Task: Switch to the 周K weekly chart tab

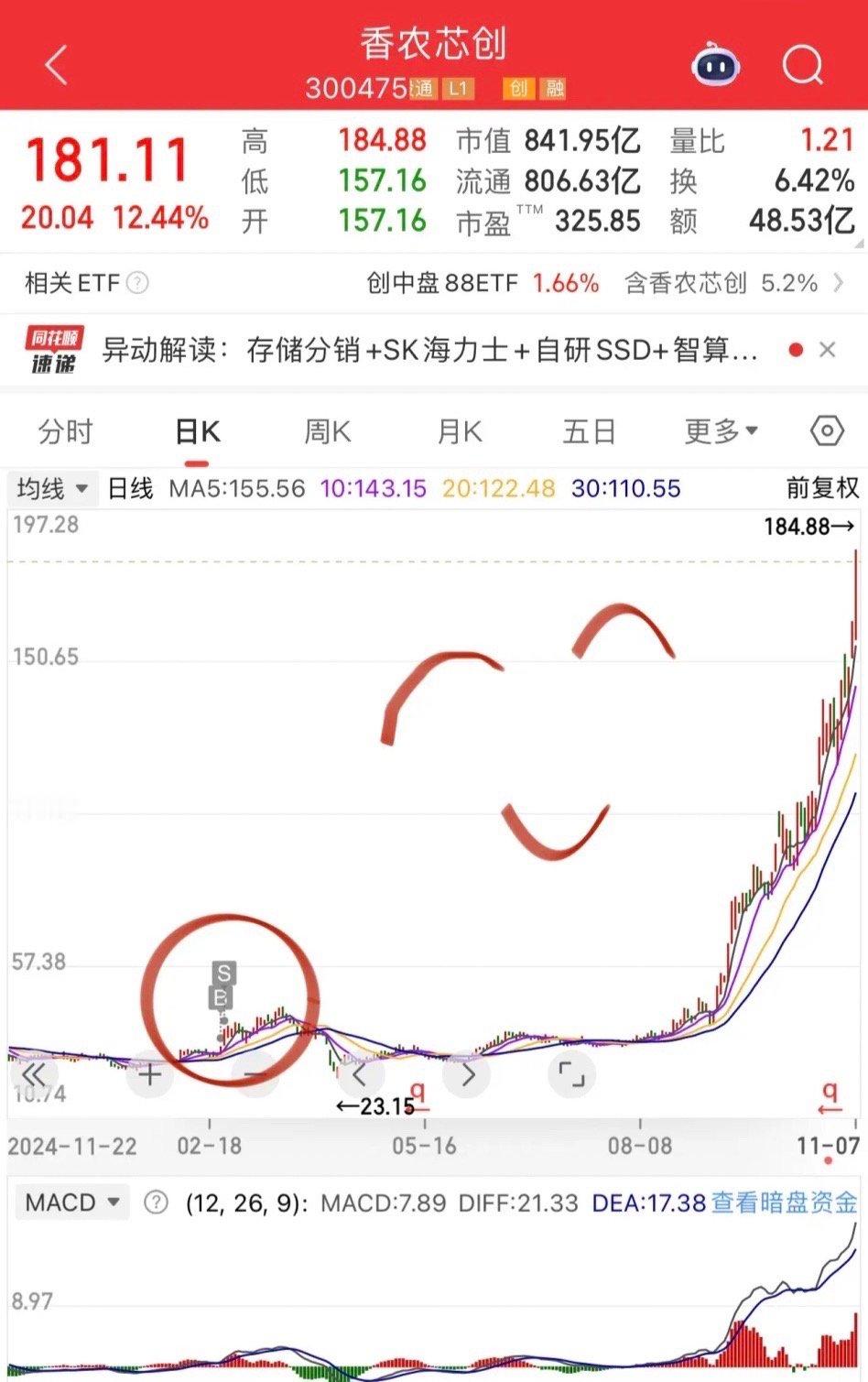Action: coord(326,430)
